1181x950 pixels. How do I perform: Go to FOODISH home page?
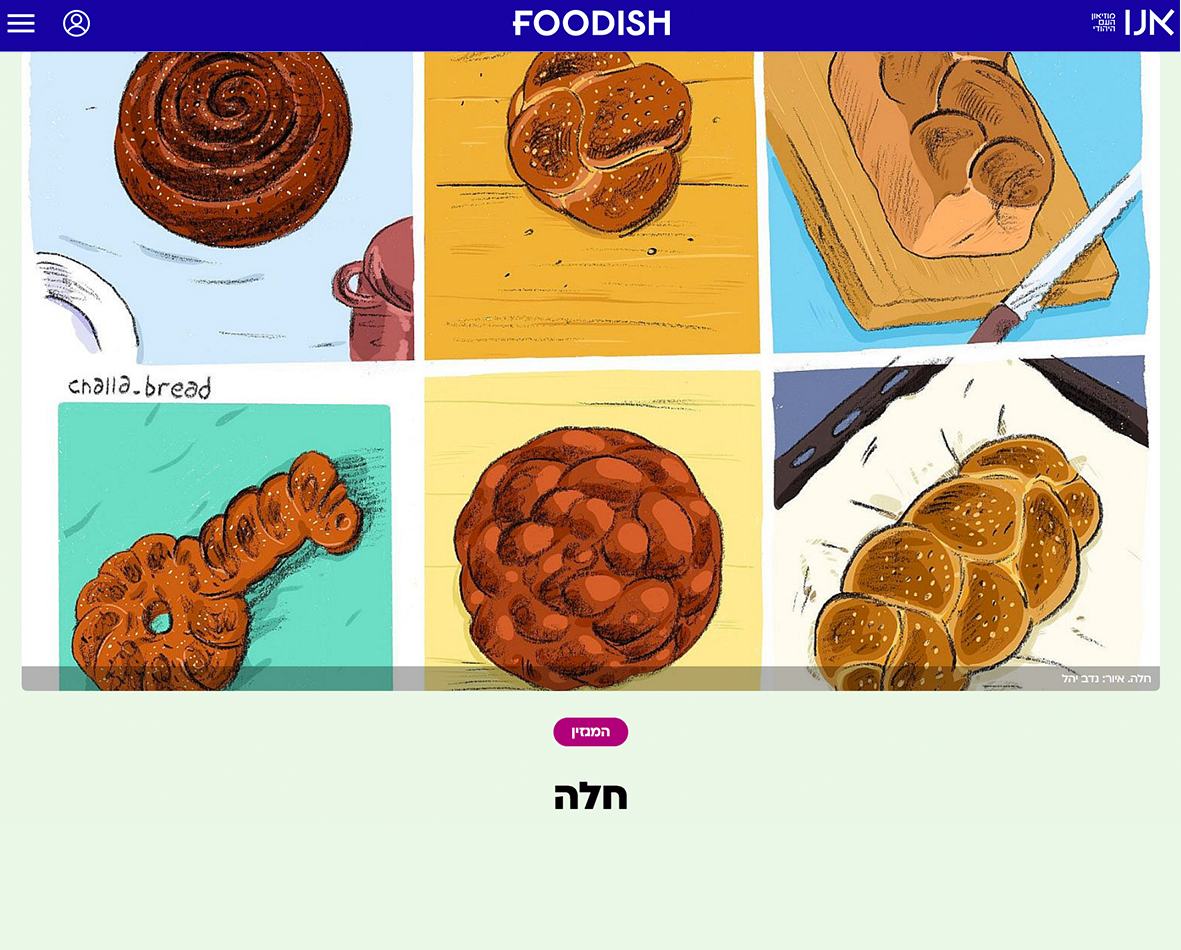[591, 23]
